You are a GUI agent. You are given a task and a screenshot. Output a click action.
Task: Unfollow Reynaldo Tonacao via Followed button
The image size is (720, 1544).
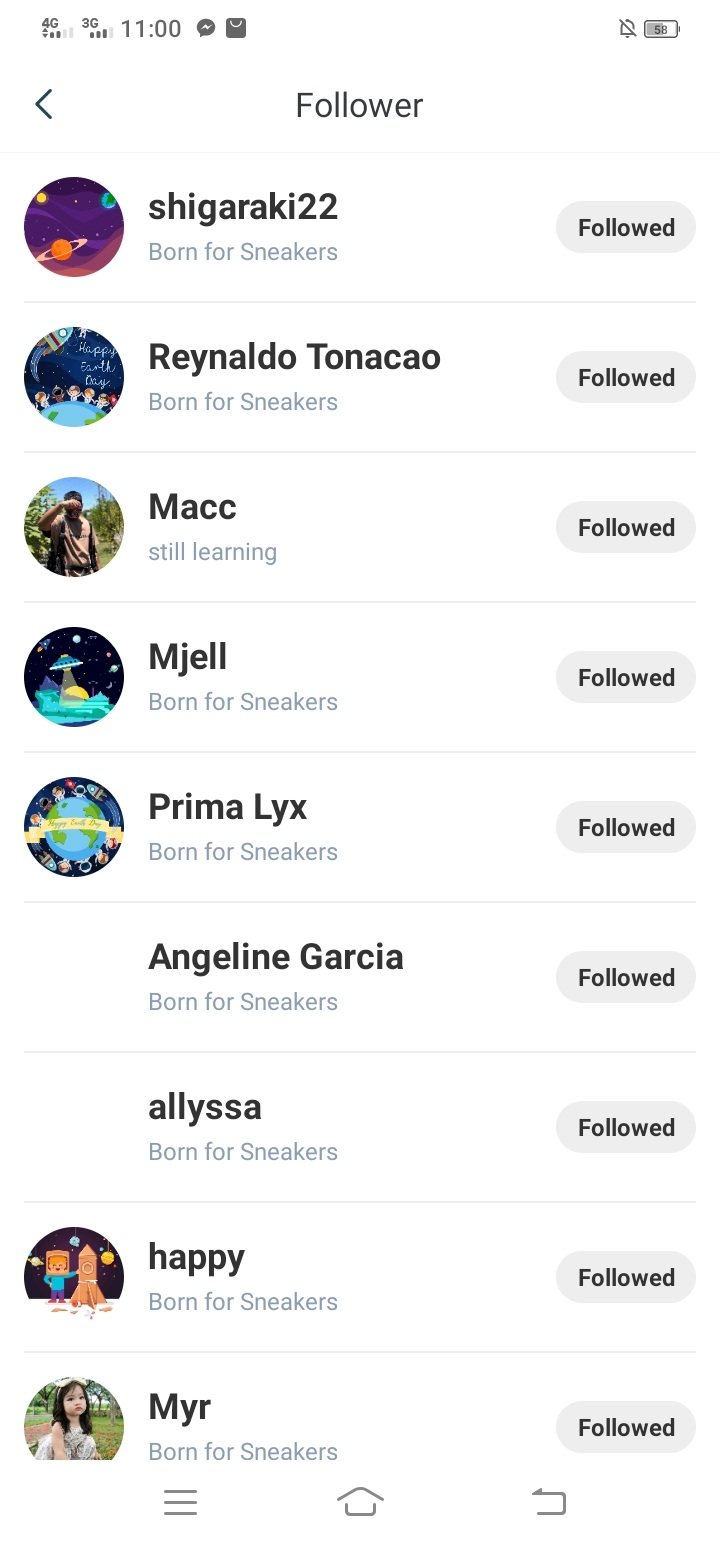click(x=625, y=378)
